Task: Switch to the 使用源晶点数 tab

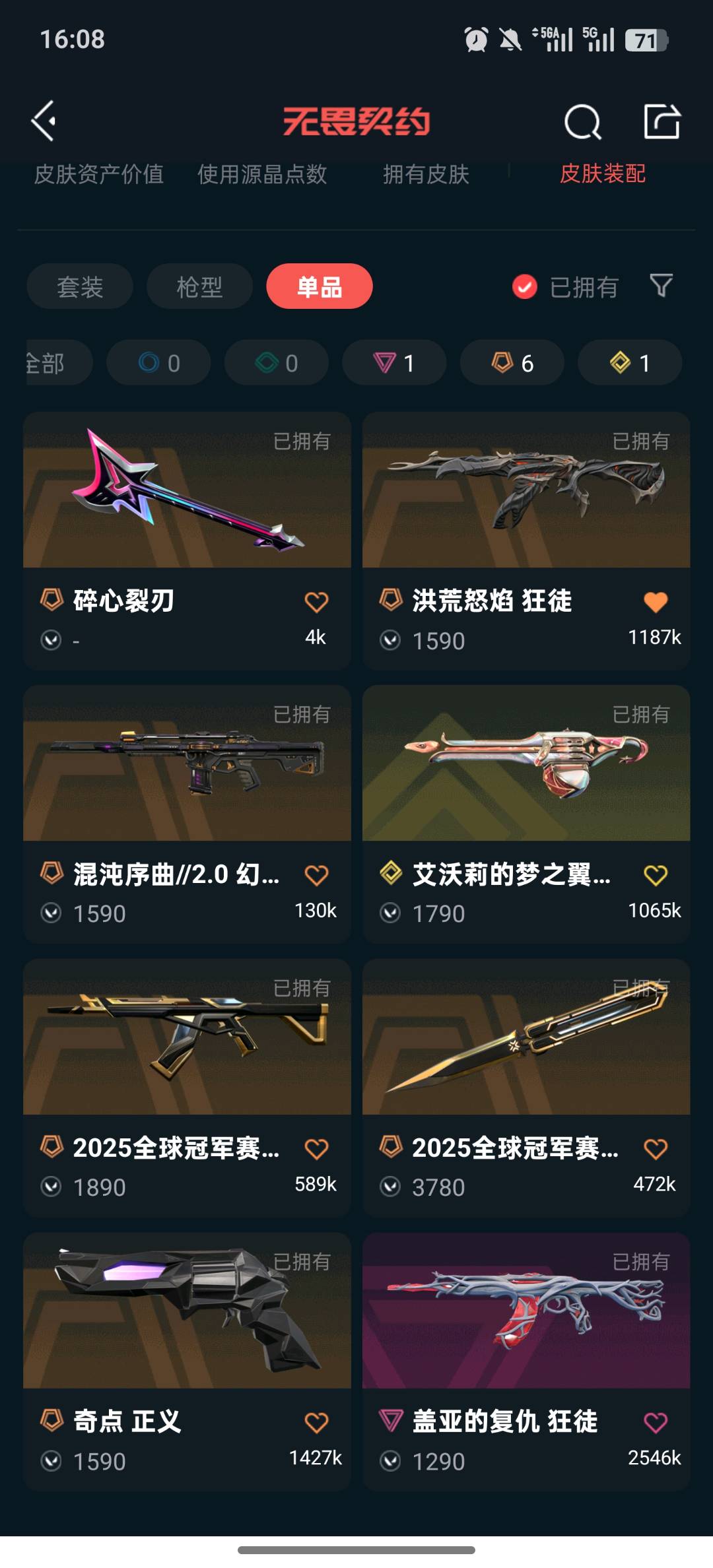Action: (262, 174)
